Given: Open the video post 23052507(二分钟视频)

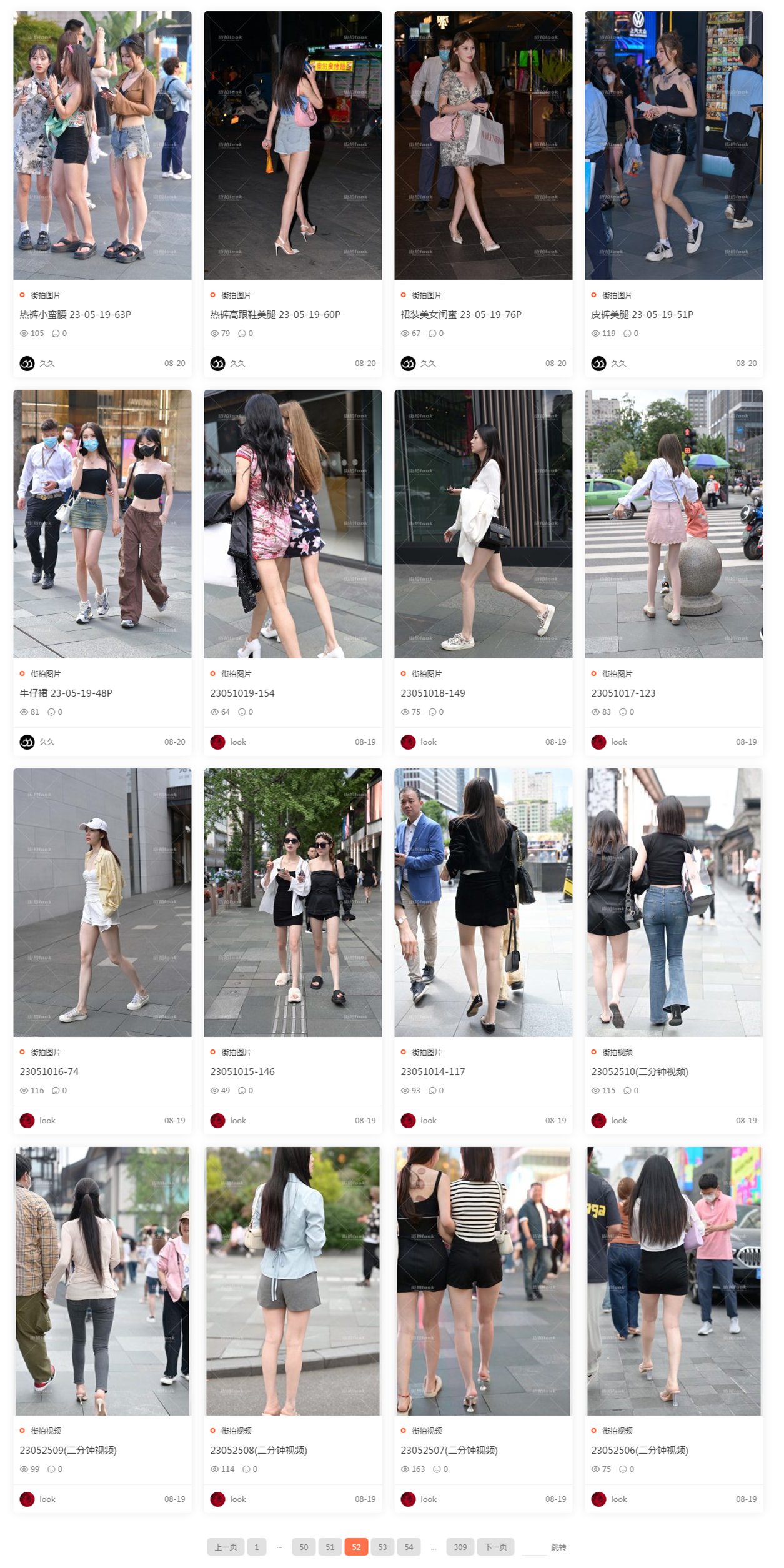Looking at the screenshot, I should point(449,1450).
